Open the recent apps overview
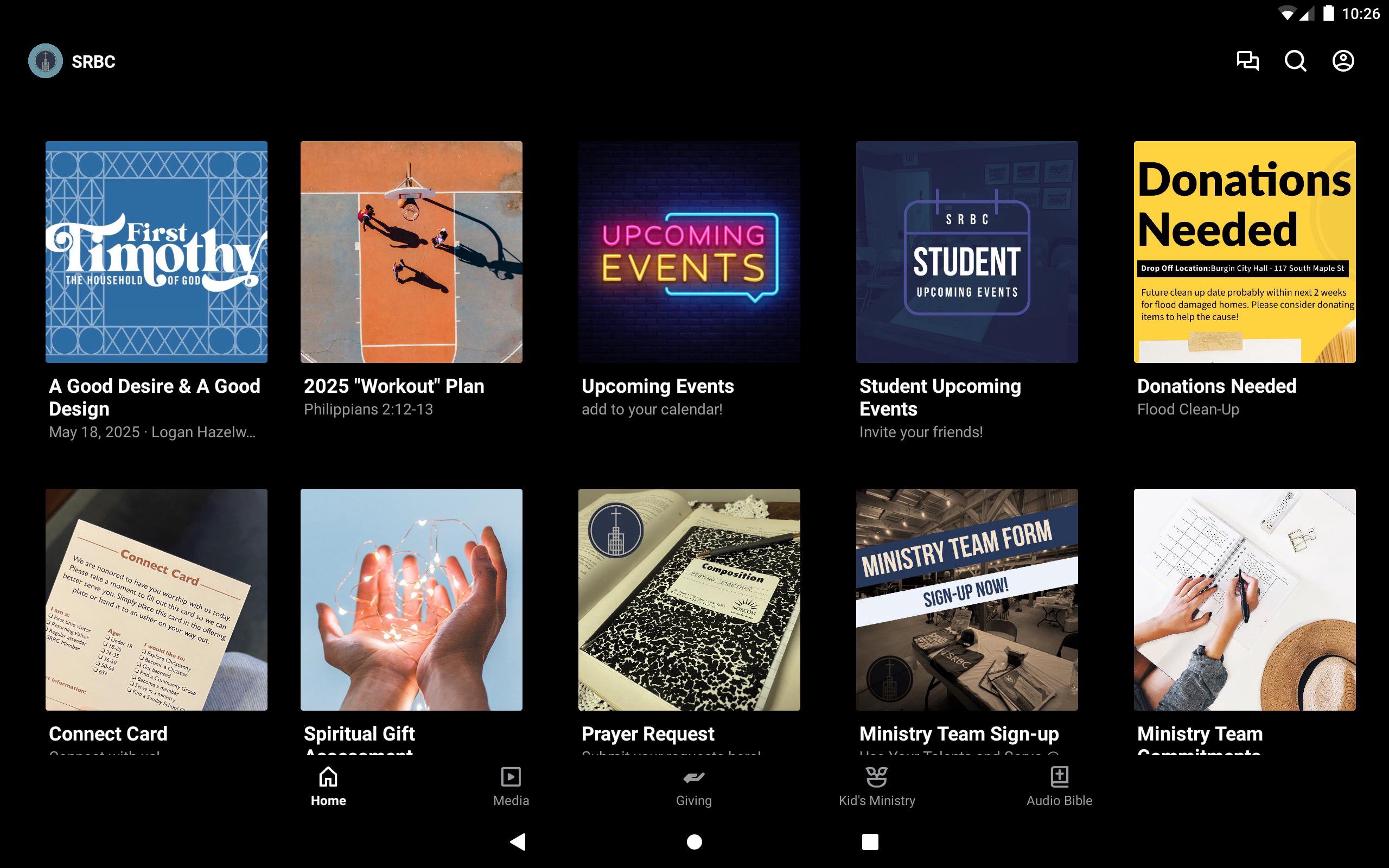 [x=870, y=841]
